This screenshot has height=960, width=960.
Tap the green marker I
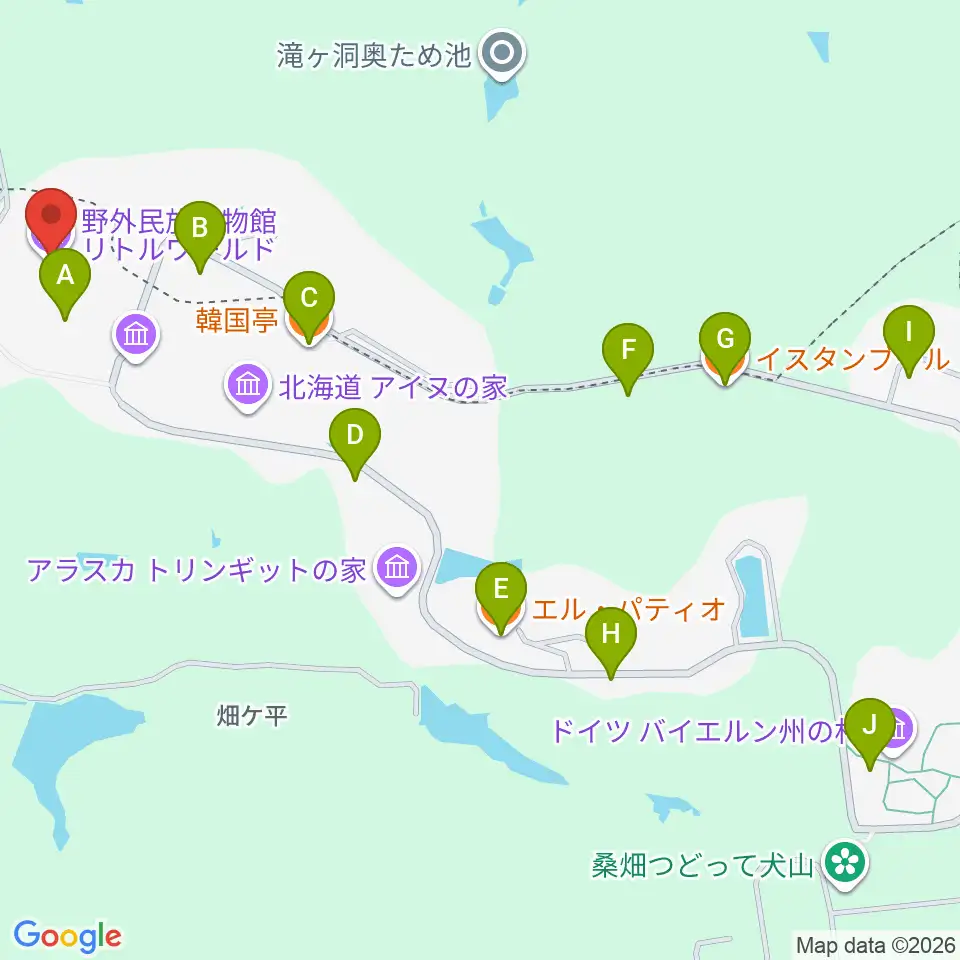pyautogui.click(x=909, y=341)
